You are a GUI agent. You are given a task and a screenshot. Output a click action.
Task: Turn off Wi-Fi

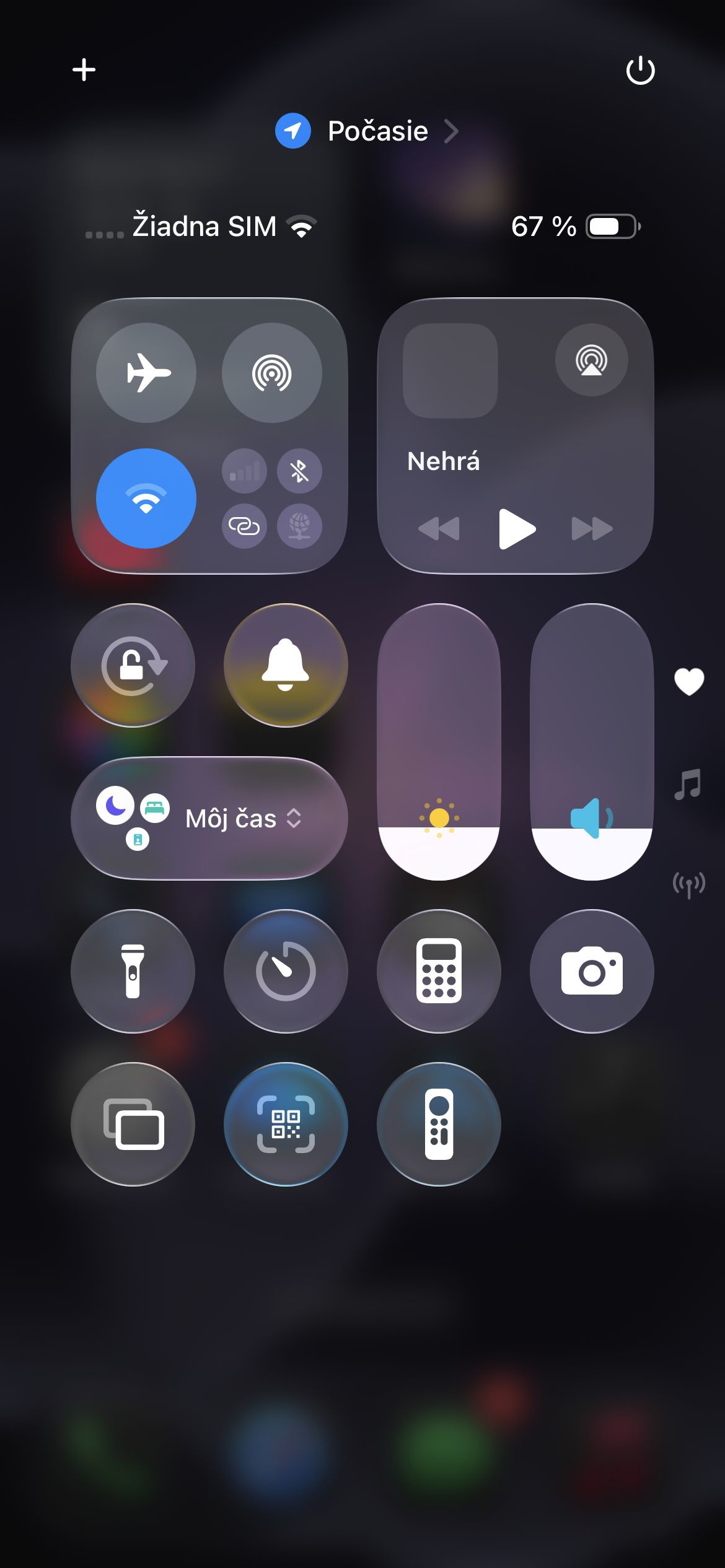(x=146, y=499)
